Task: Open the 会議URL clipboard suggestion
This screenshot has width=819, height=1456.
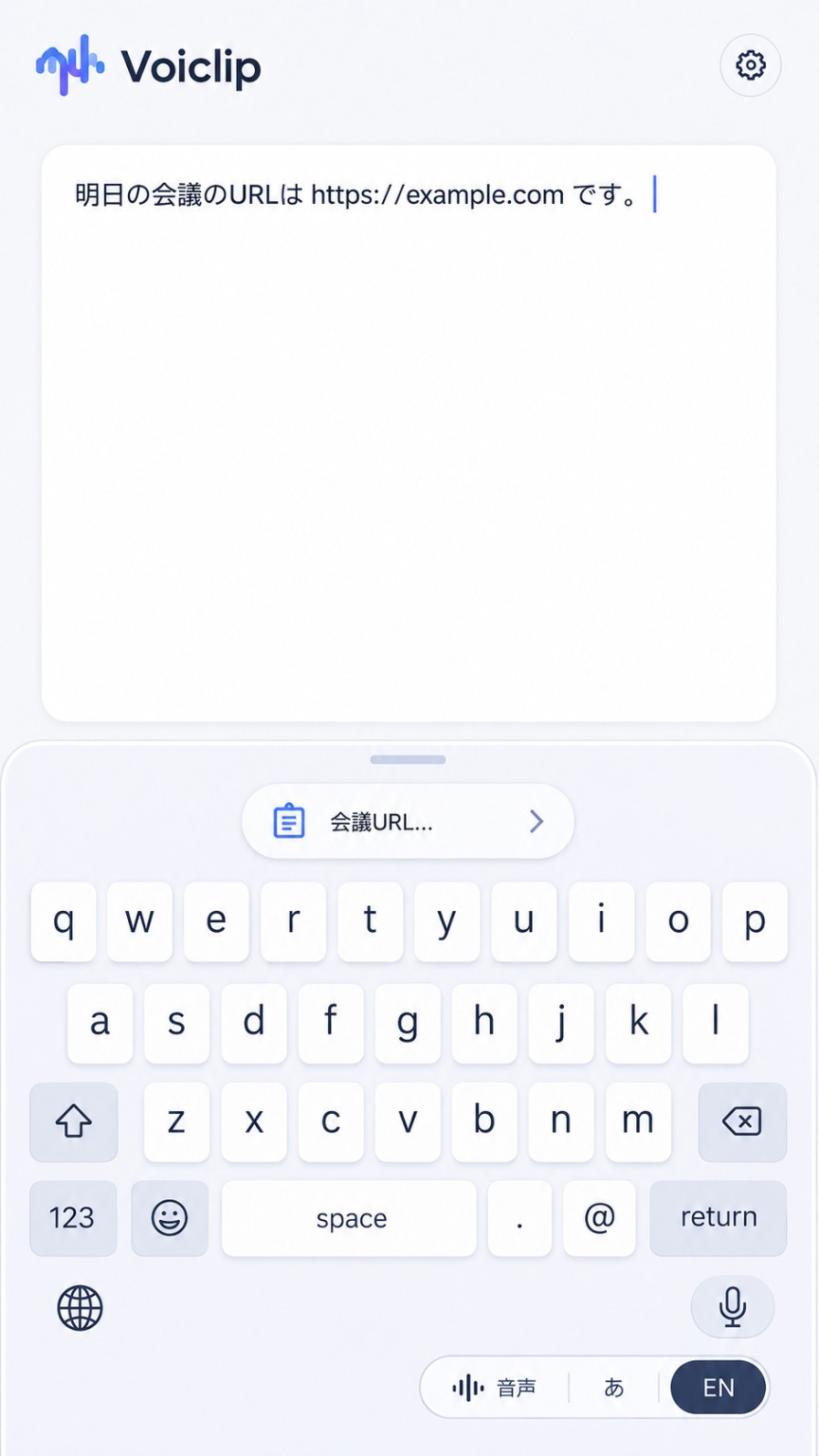Action: (x=409, y=821)
